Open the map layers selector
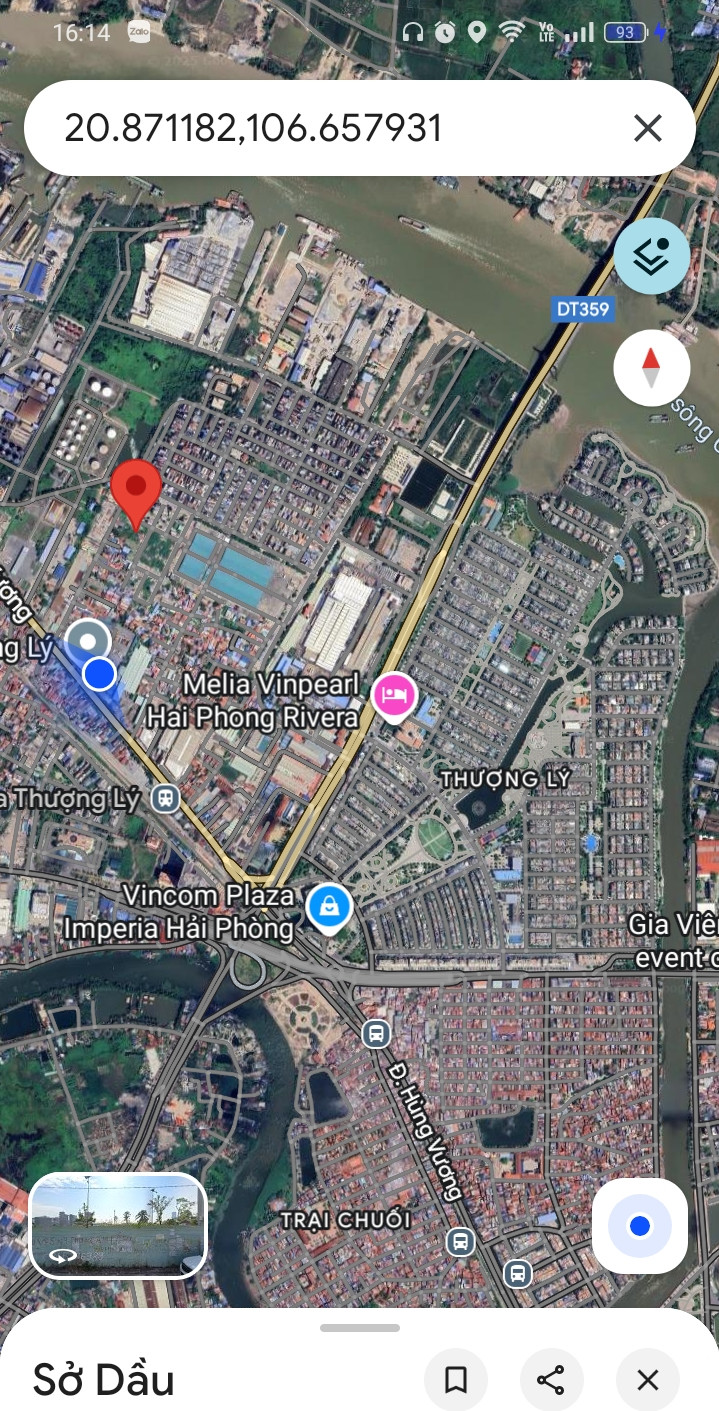 coord(652,256)
